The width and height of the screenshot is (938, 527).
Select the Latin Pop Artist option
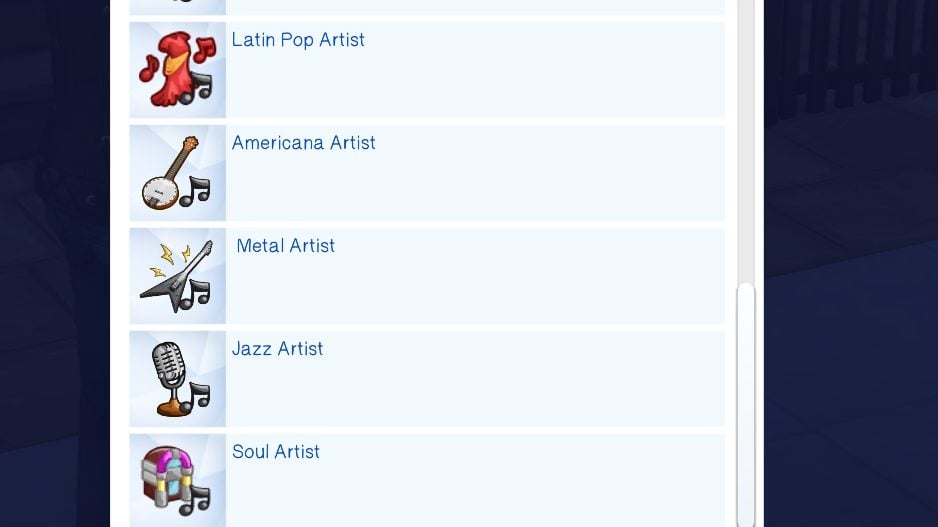pyautogui.click(x=427, y=70)
